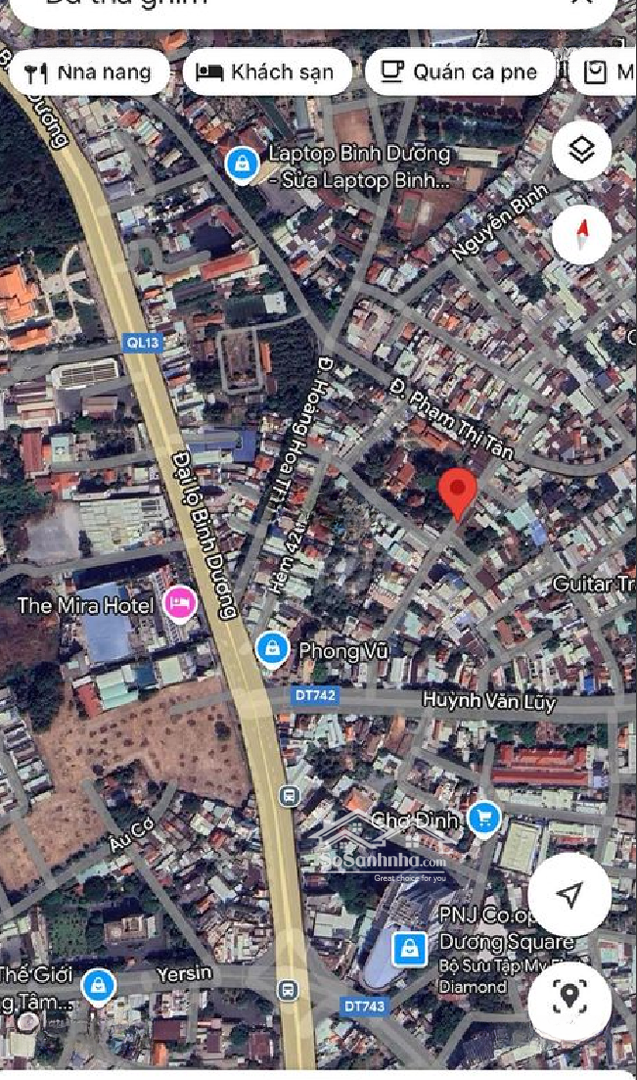Screen dimensions: 637x1080
Task: Open the Thế Giới shop marker
Action: pos(98,986)
